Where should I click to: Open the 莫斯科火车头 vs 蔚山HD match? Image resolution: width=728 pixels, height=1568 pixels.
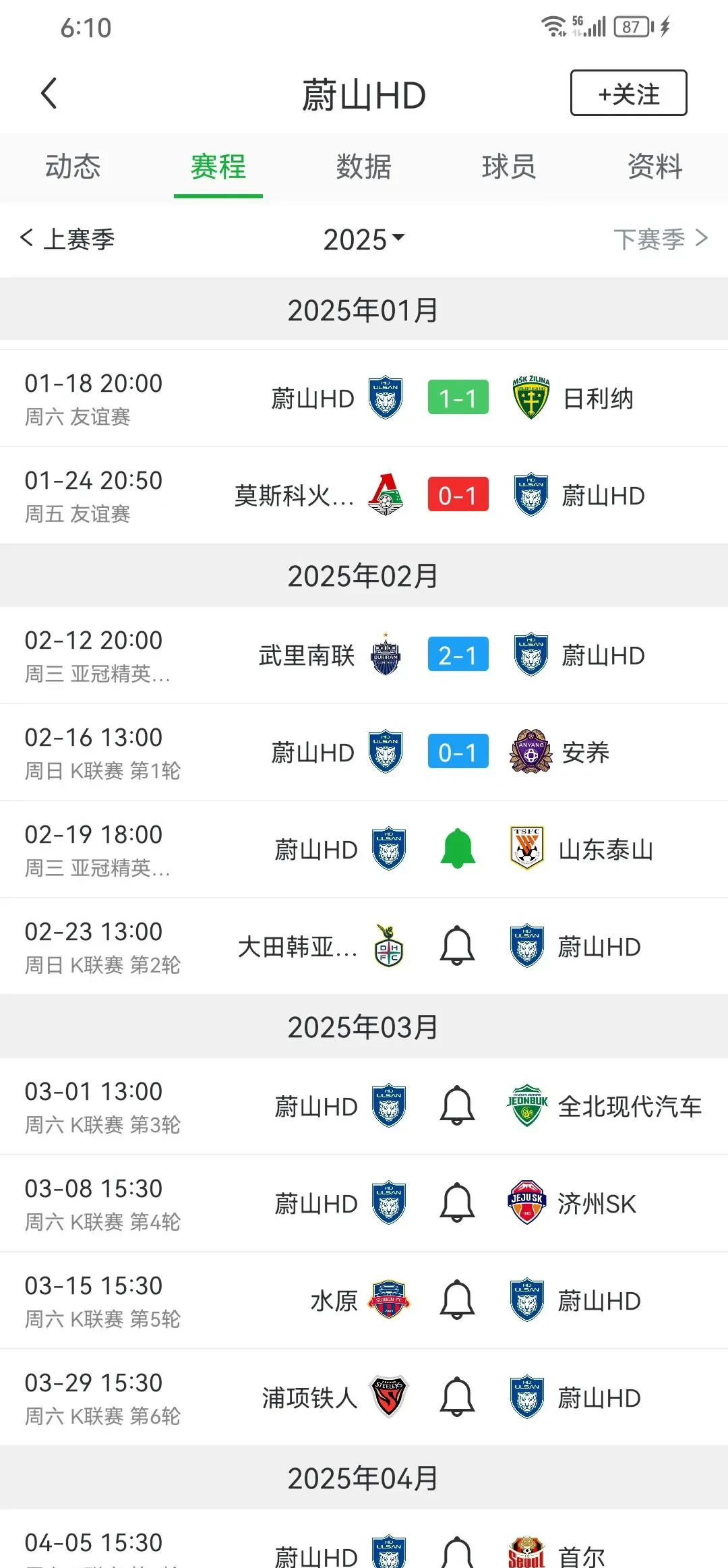364,495
